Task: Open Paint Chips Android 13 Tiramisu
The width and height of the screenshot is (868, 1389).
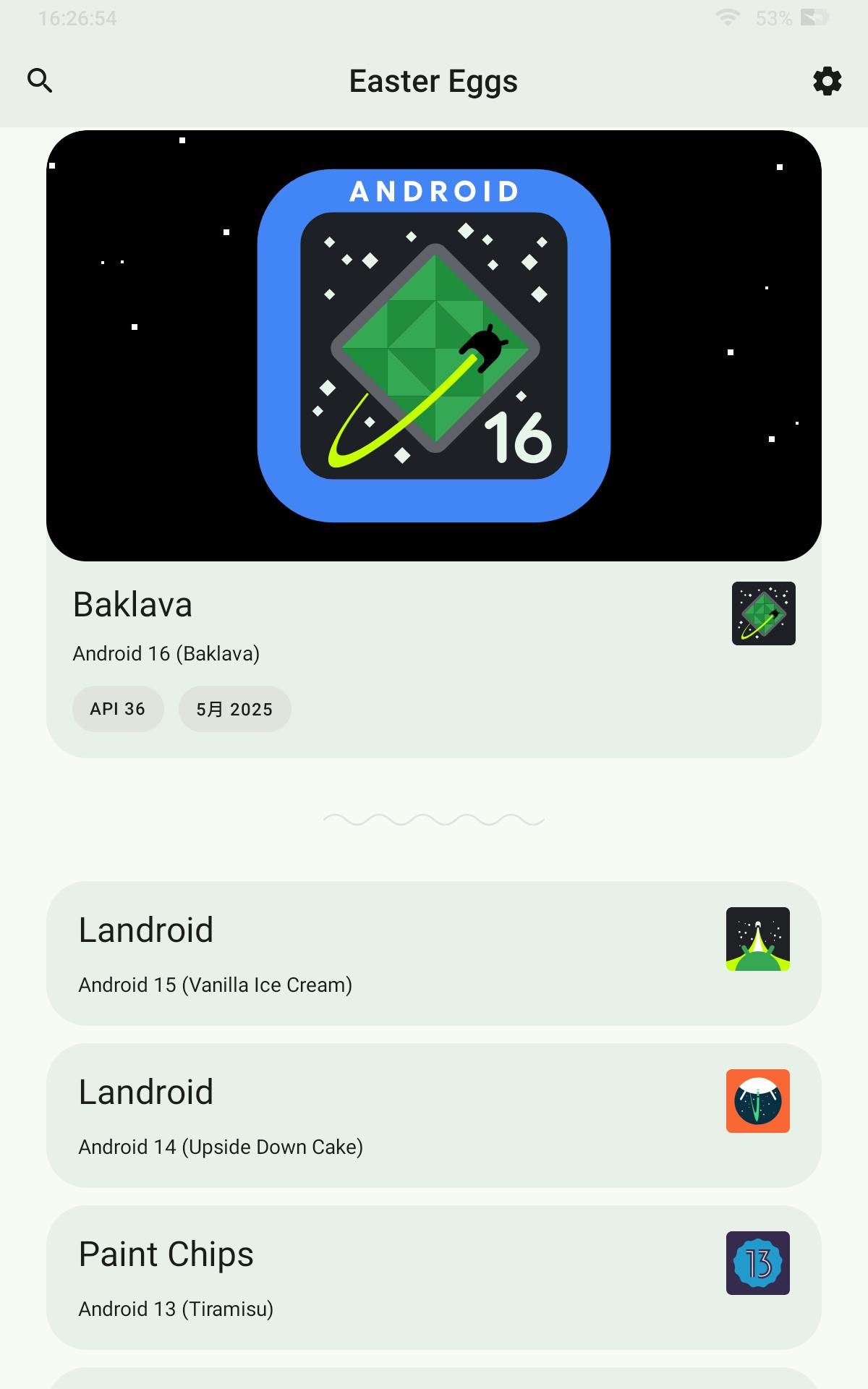Action: (x=434, y=1278)
